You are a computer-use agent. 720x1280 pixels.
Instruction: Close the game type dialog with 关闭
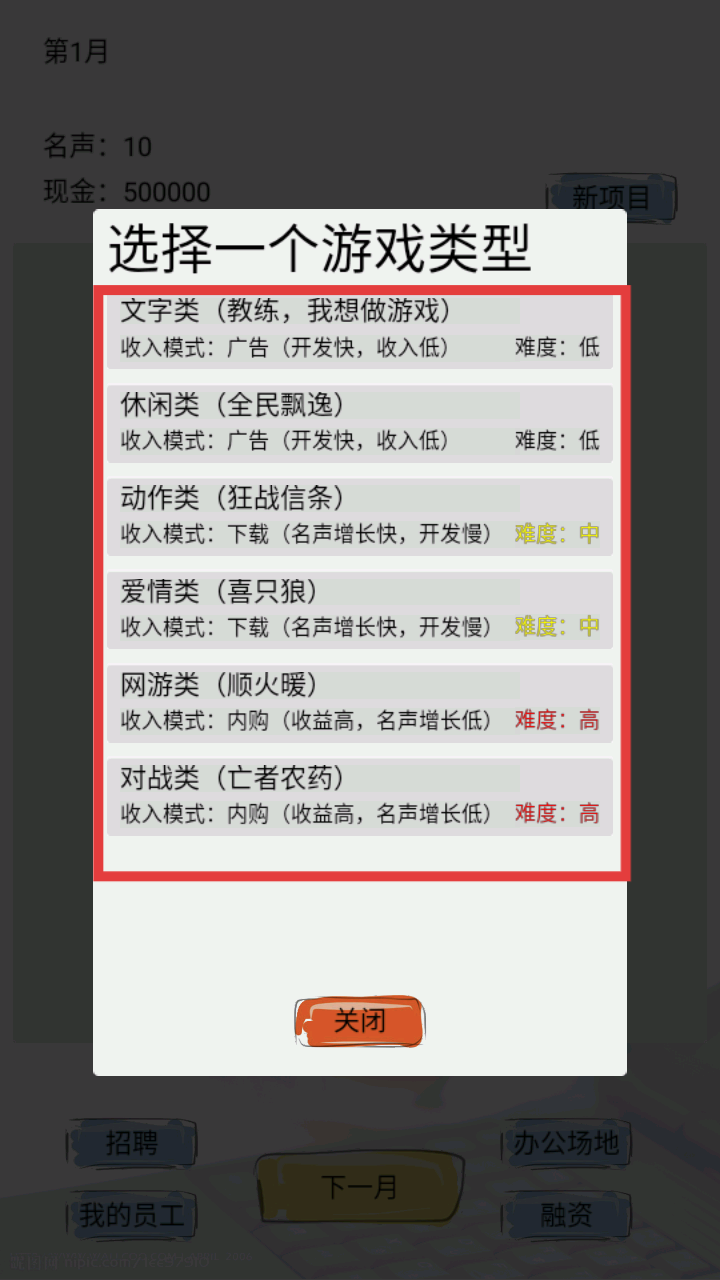(x=359, y=1021)
